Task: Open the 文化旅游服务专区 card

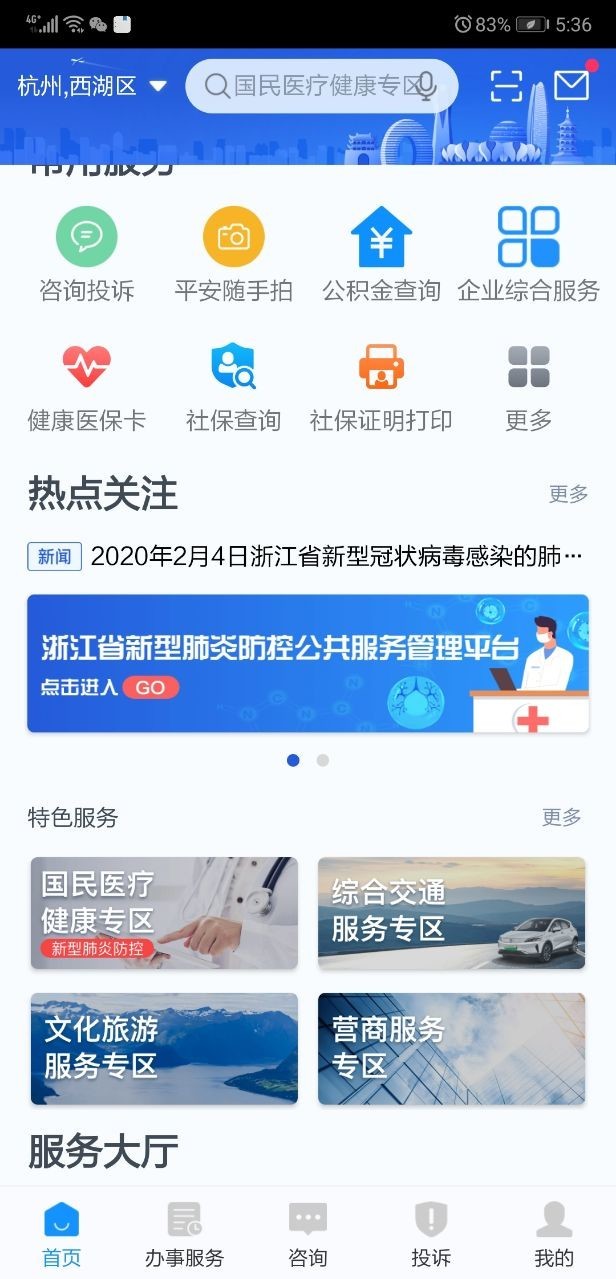Action: [164, 1048]
